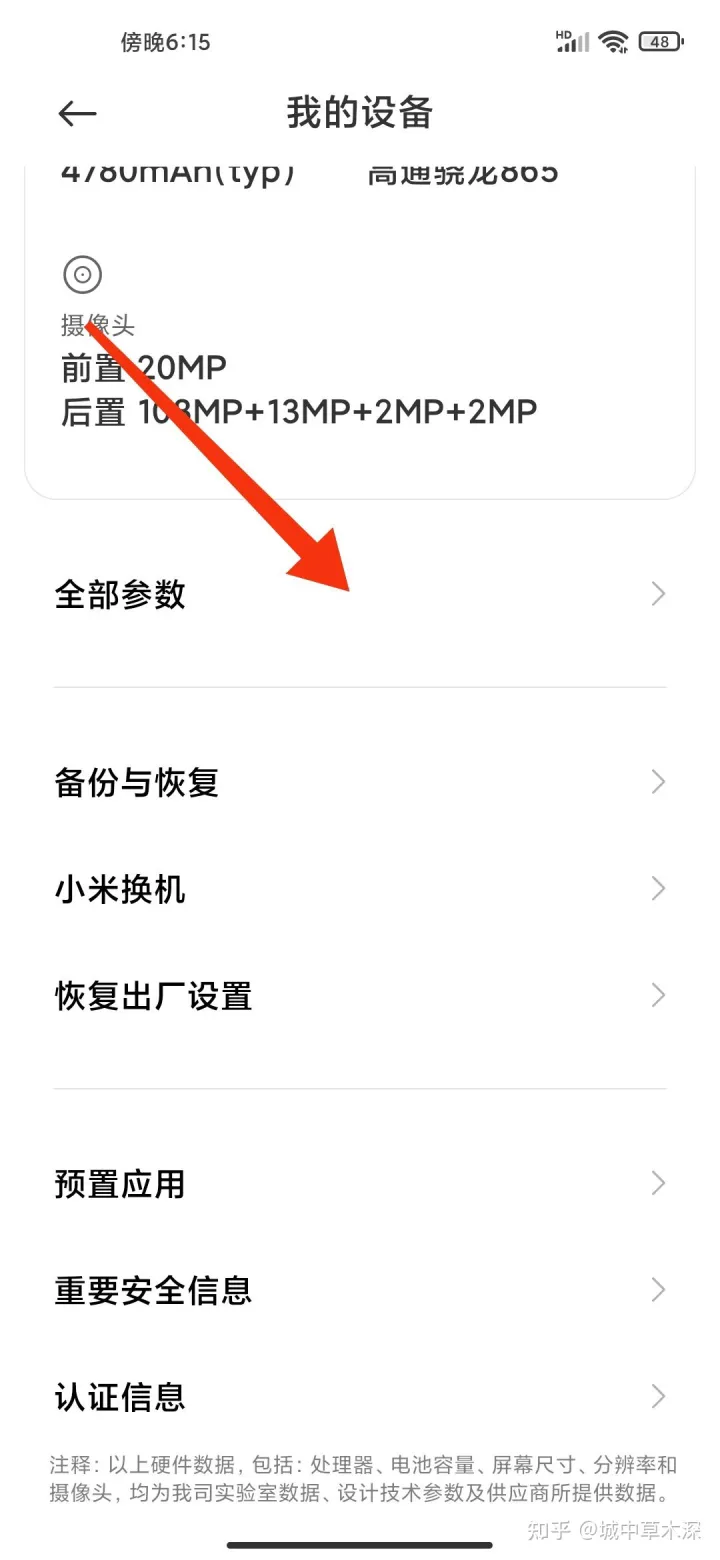Open 恢复出厂设置

pyautogui.click(x=151, y=996)
